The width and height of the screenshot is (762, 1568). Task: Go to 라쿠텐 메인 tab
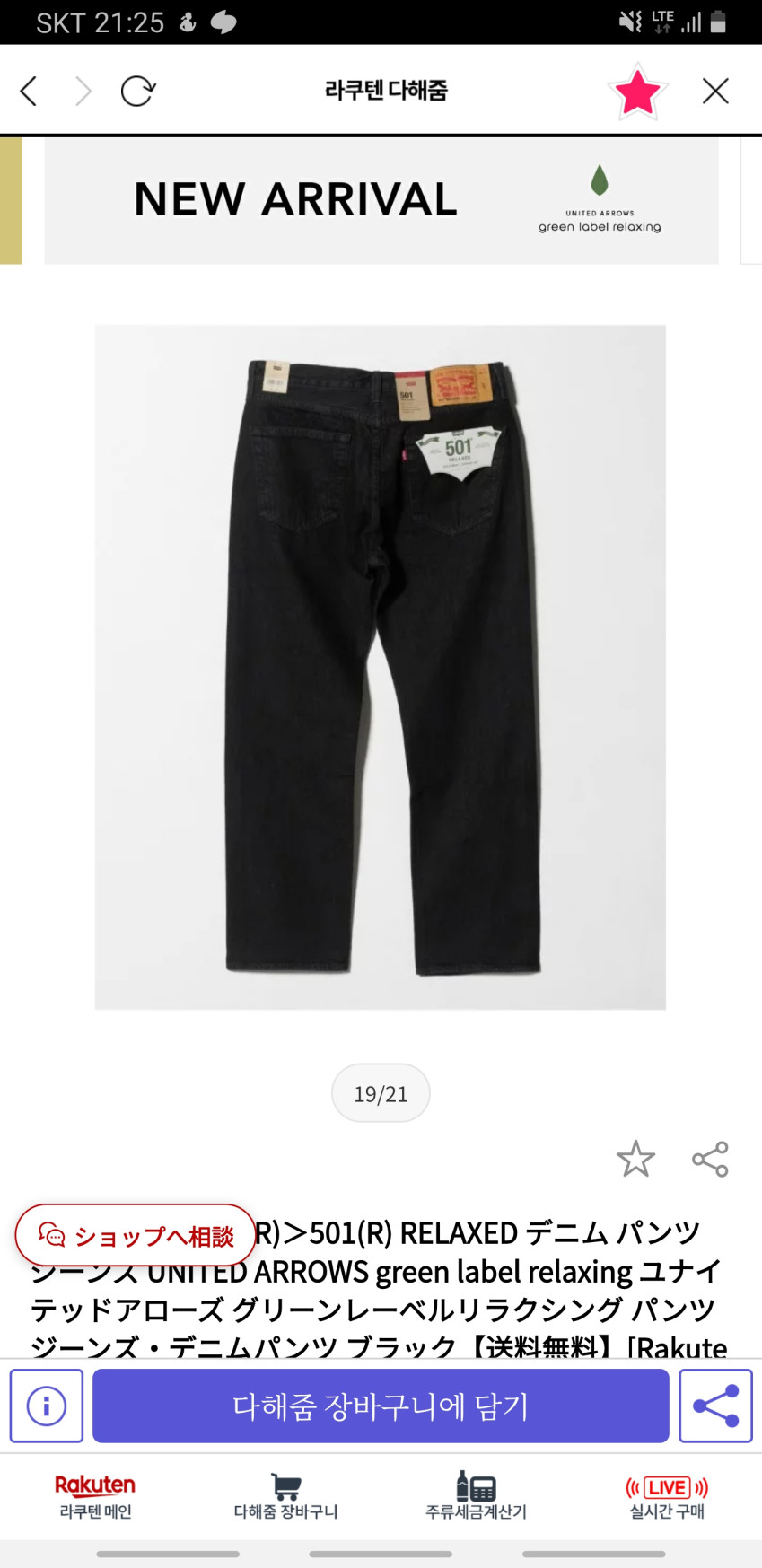click(x=95, y=1497)
